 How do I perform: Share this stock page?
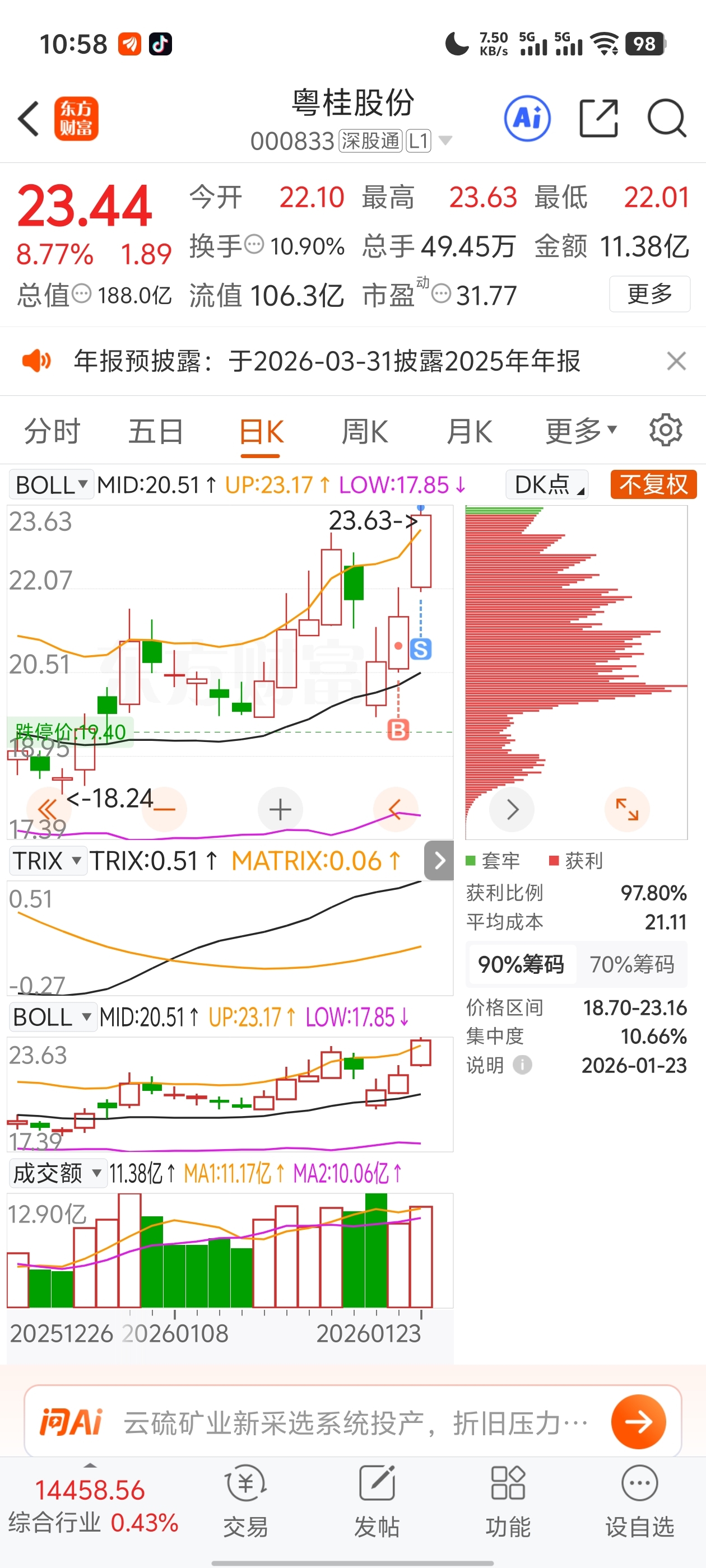[598, 118]
